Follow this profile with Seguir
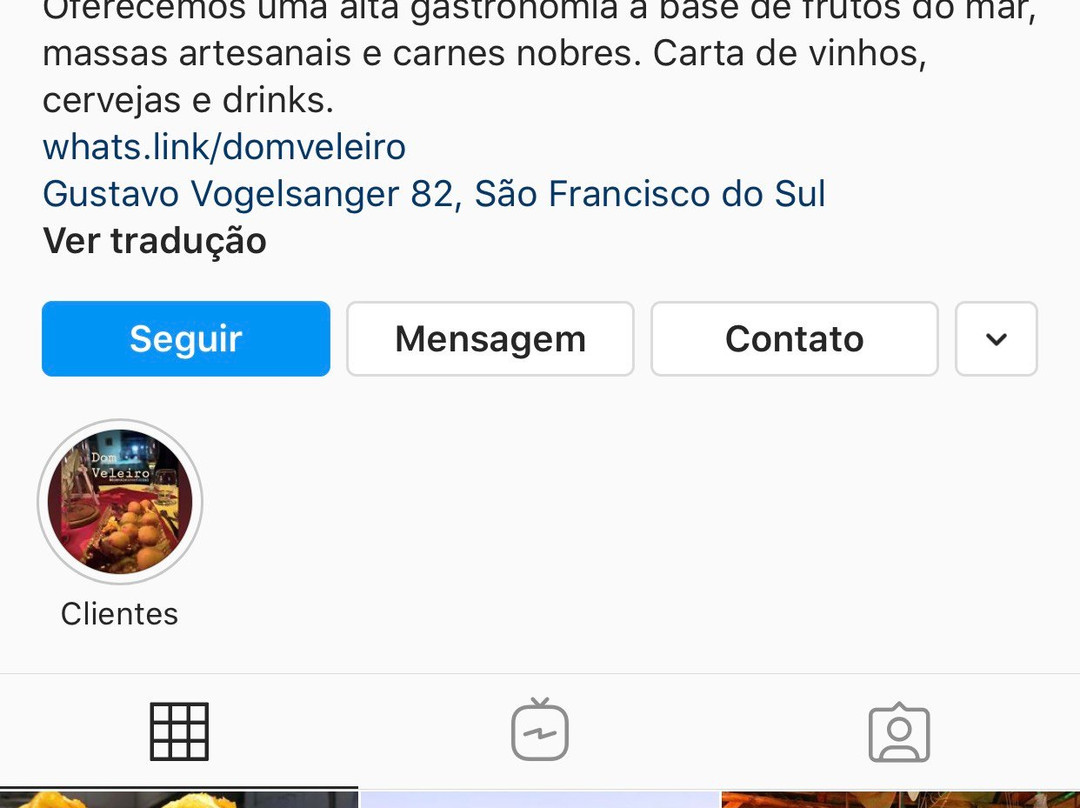1080x808 pixels. (186, 339)
